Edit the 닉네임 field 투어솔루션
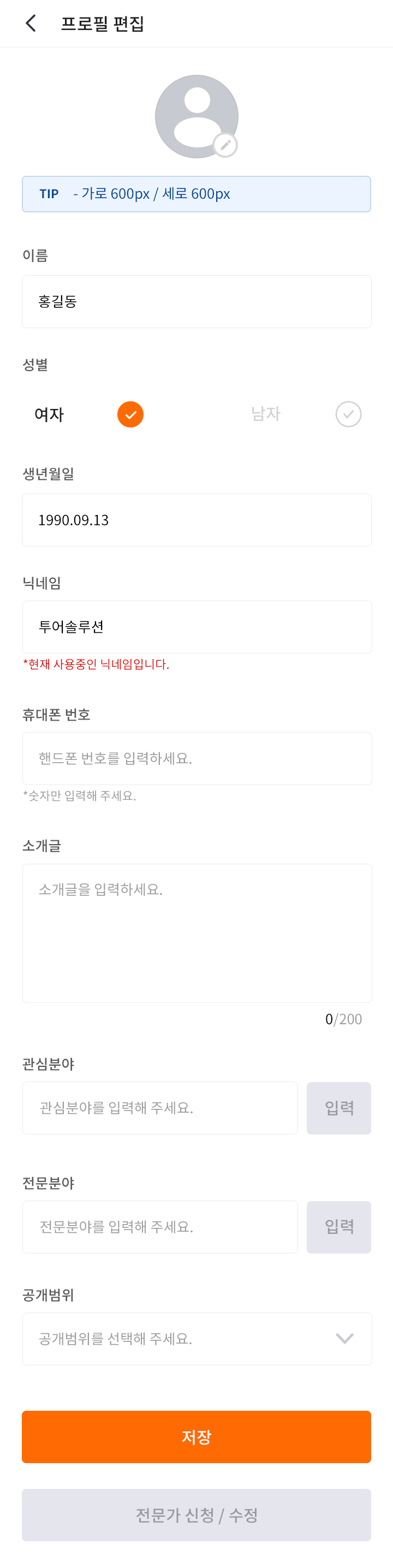 (196, 627)
